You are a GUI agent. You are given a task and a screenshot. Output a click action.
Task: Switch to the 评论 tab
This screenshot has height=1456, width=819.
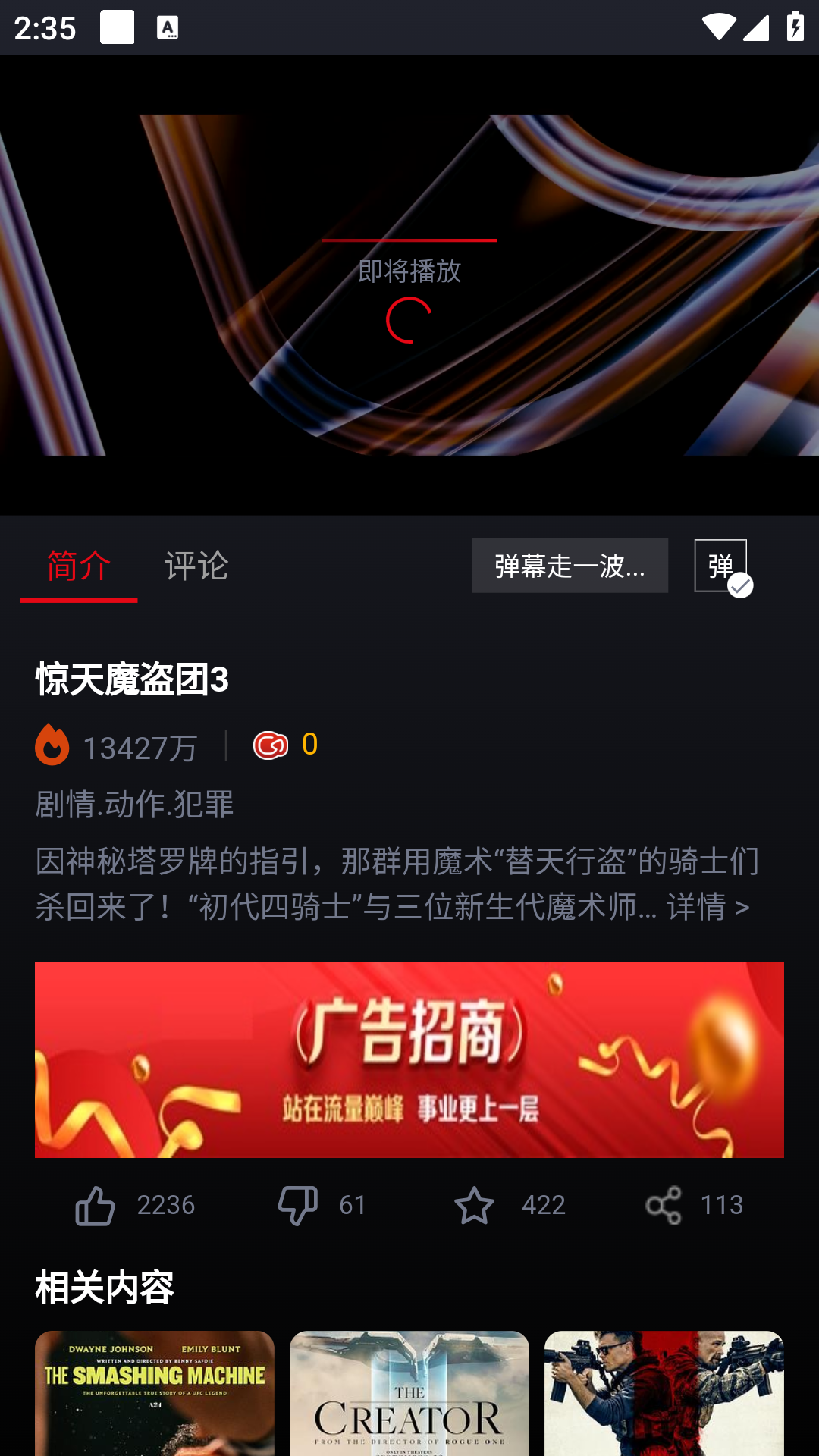[196, 566]
